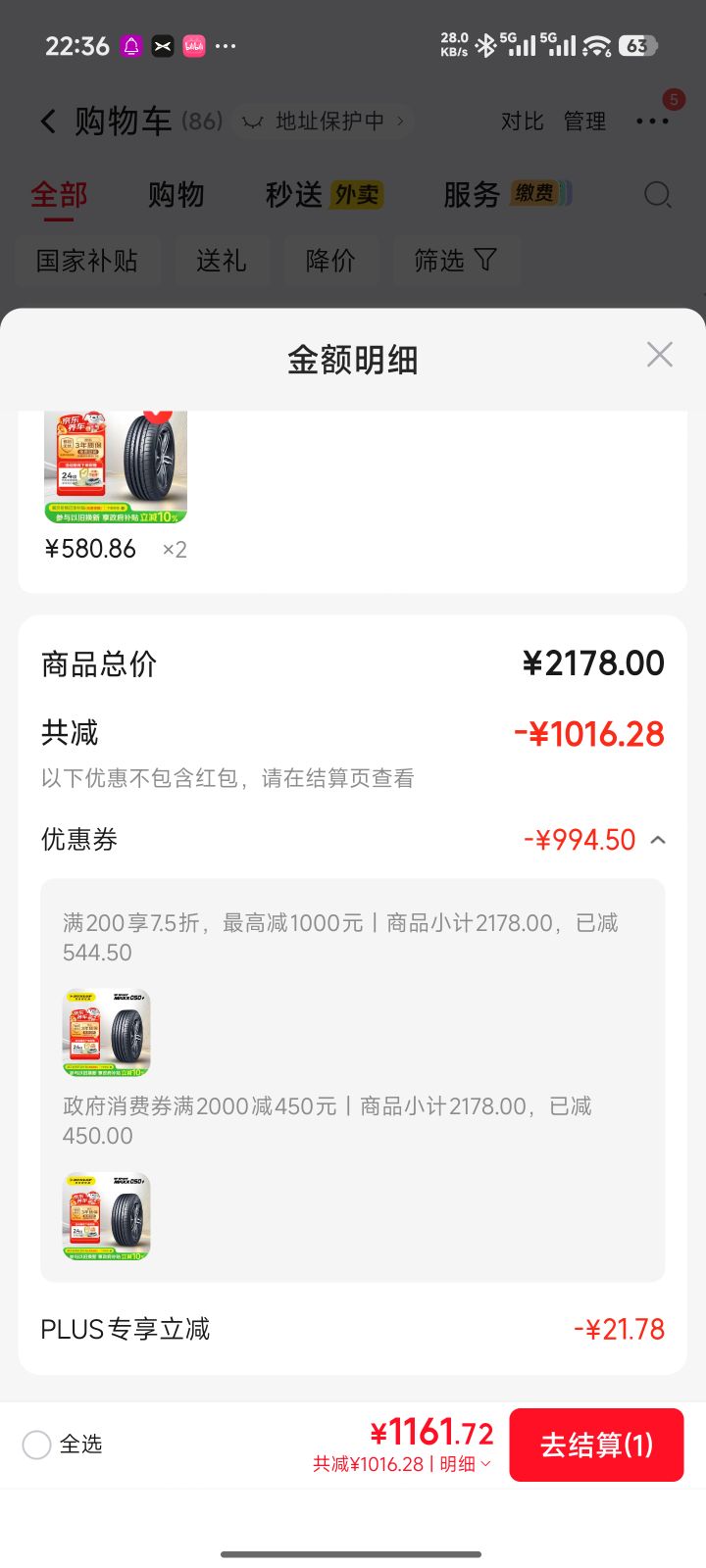Open the tire product priced ¥580.86
Viewport: 706px width, 1568px height.
(x=116, y=467)
